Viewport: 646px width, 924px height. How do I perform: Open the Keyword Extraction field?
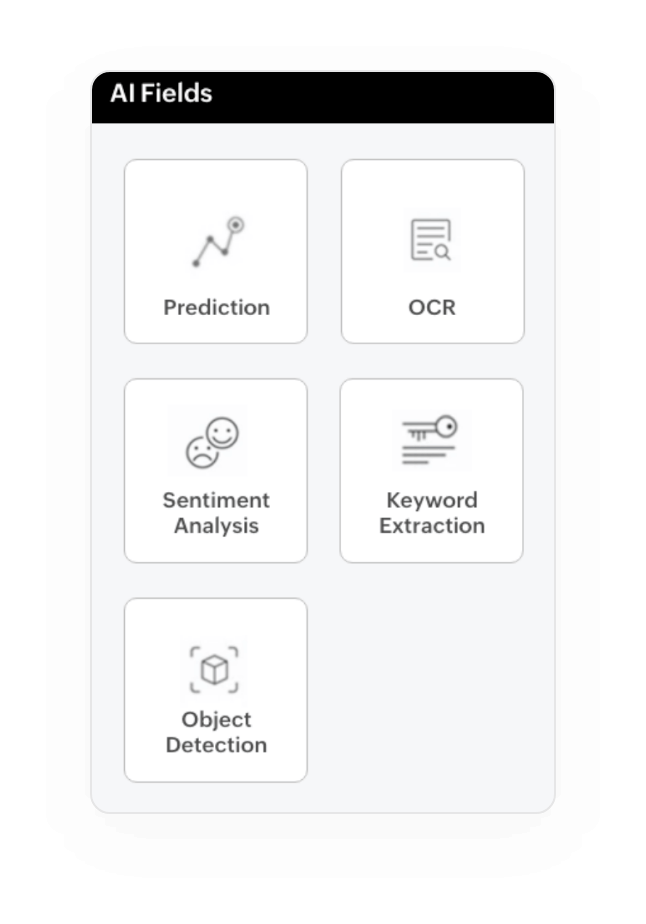431,471
